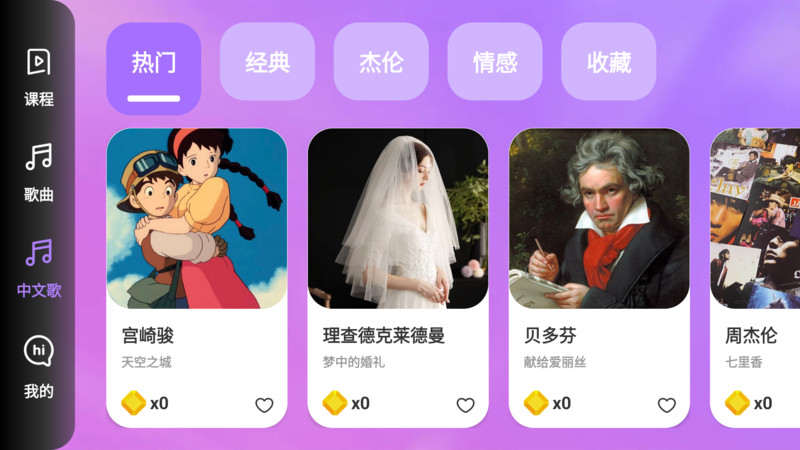This screenshot has width=800, height=450.
Task: Open the 情感 category tab
Action: point(495,63)
